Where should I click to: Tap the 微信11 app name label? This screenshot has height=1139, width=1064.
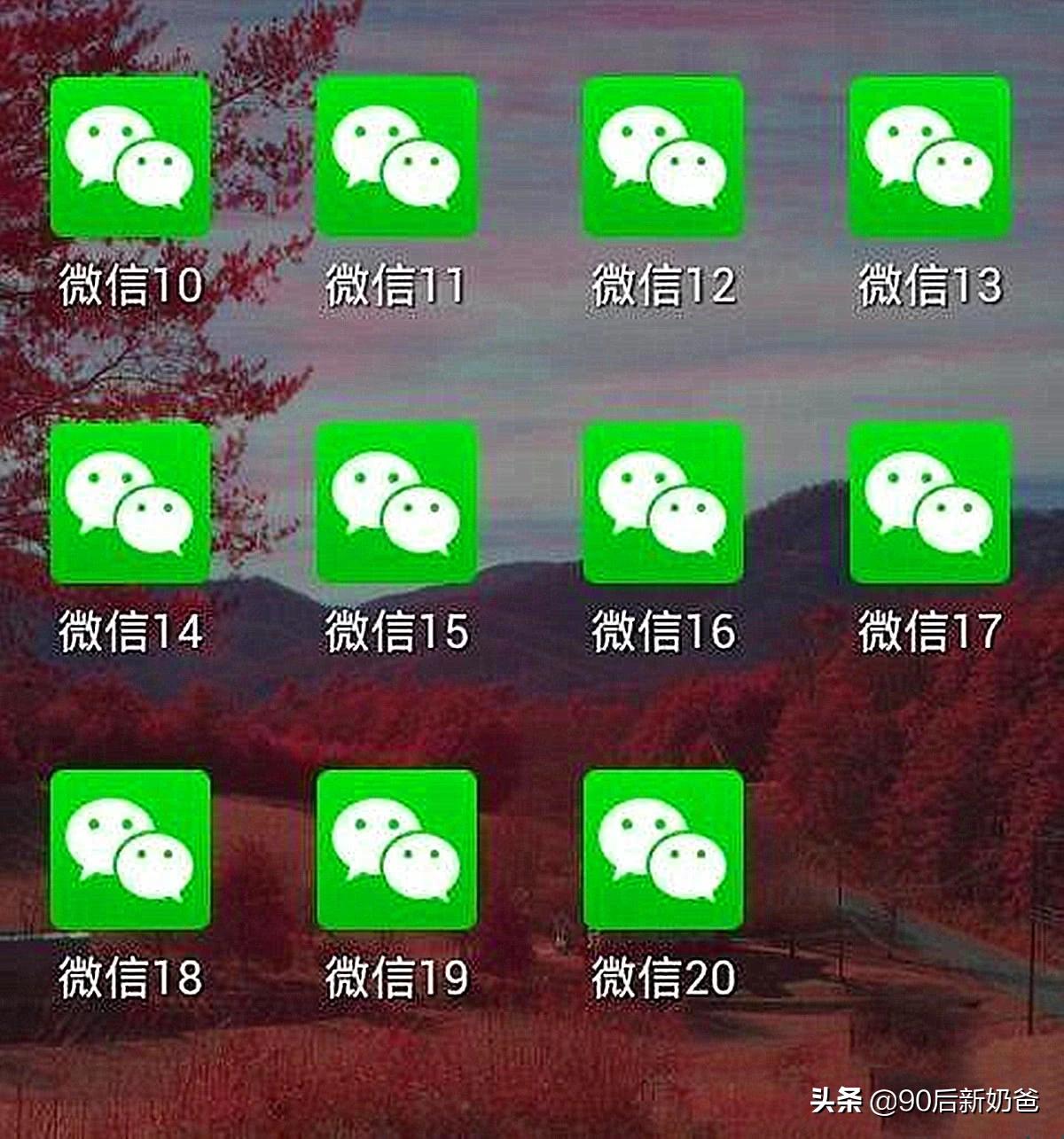tap(397, 284)
